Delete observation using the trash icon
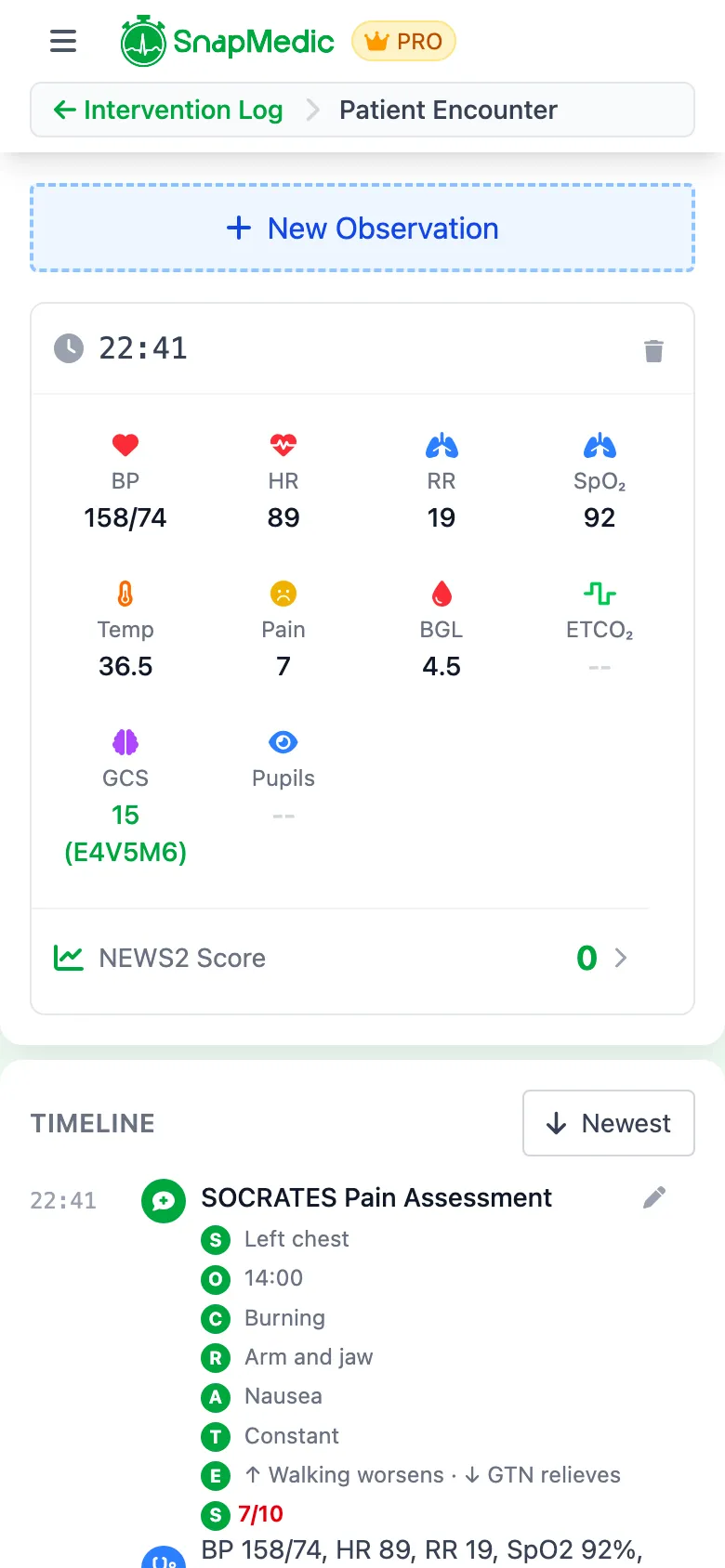This screenshot has height=1568, width=725. coord(653,351)
